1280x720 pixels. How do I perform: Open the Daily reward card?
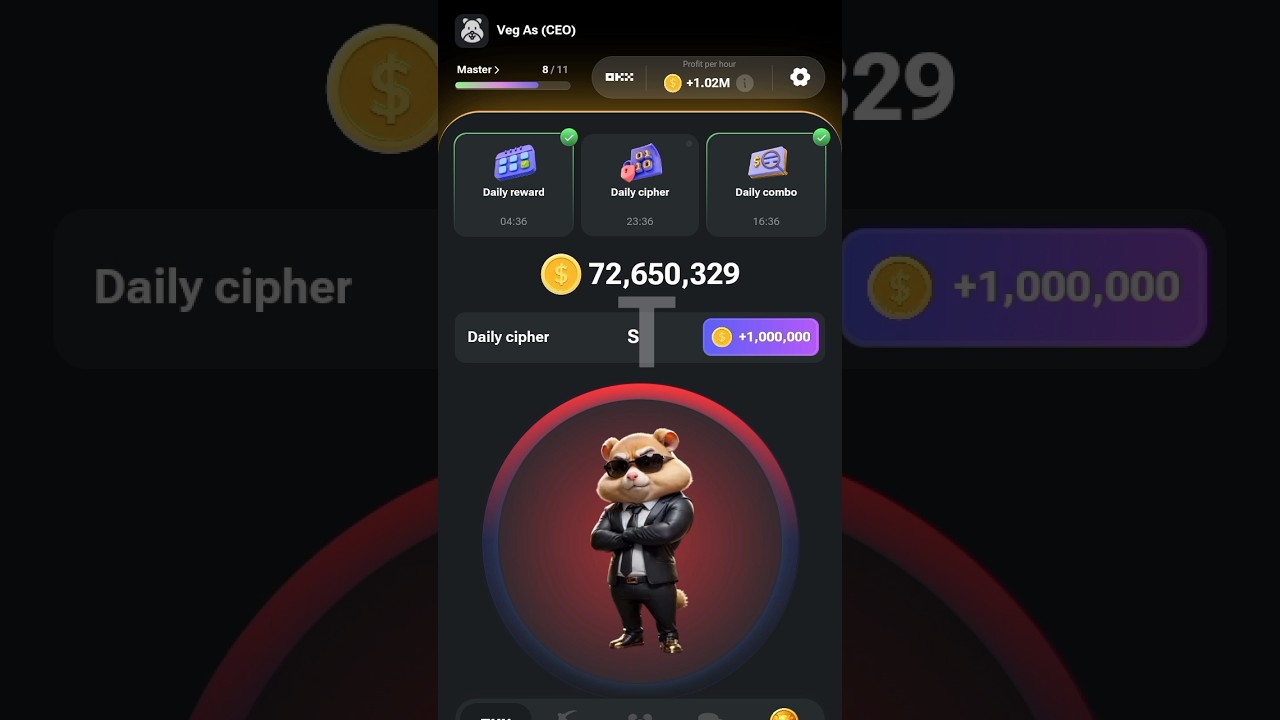tap(513, 183)
